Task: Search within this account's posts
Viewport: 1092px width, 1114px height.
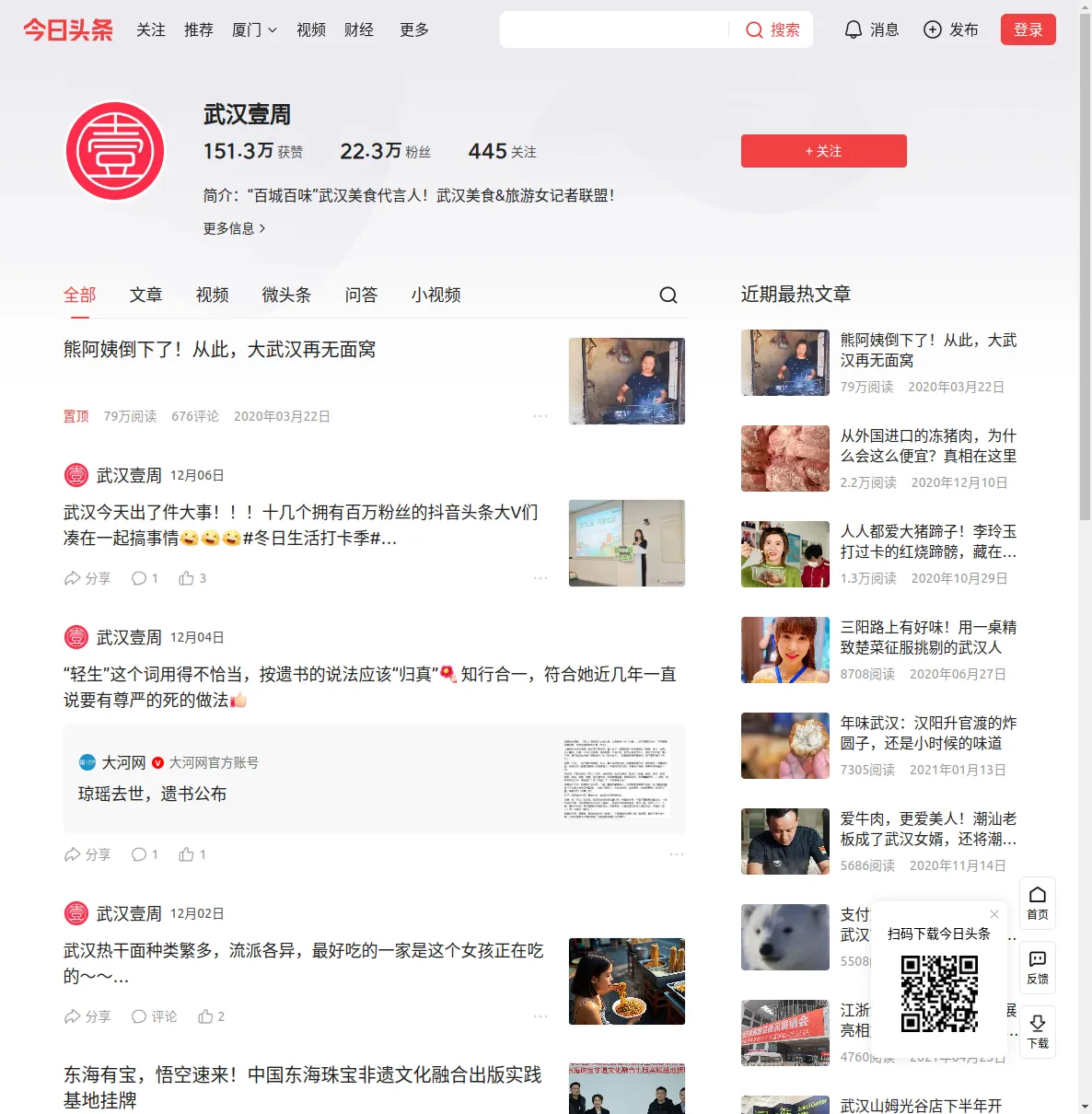Action: [668, 295]
